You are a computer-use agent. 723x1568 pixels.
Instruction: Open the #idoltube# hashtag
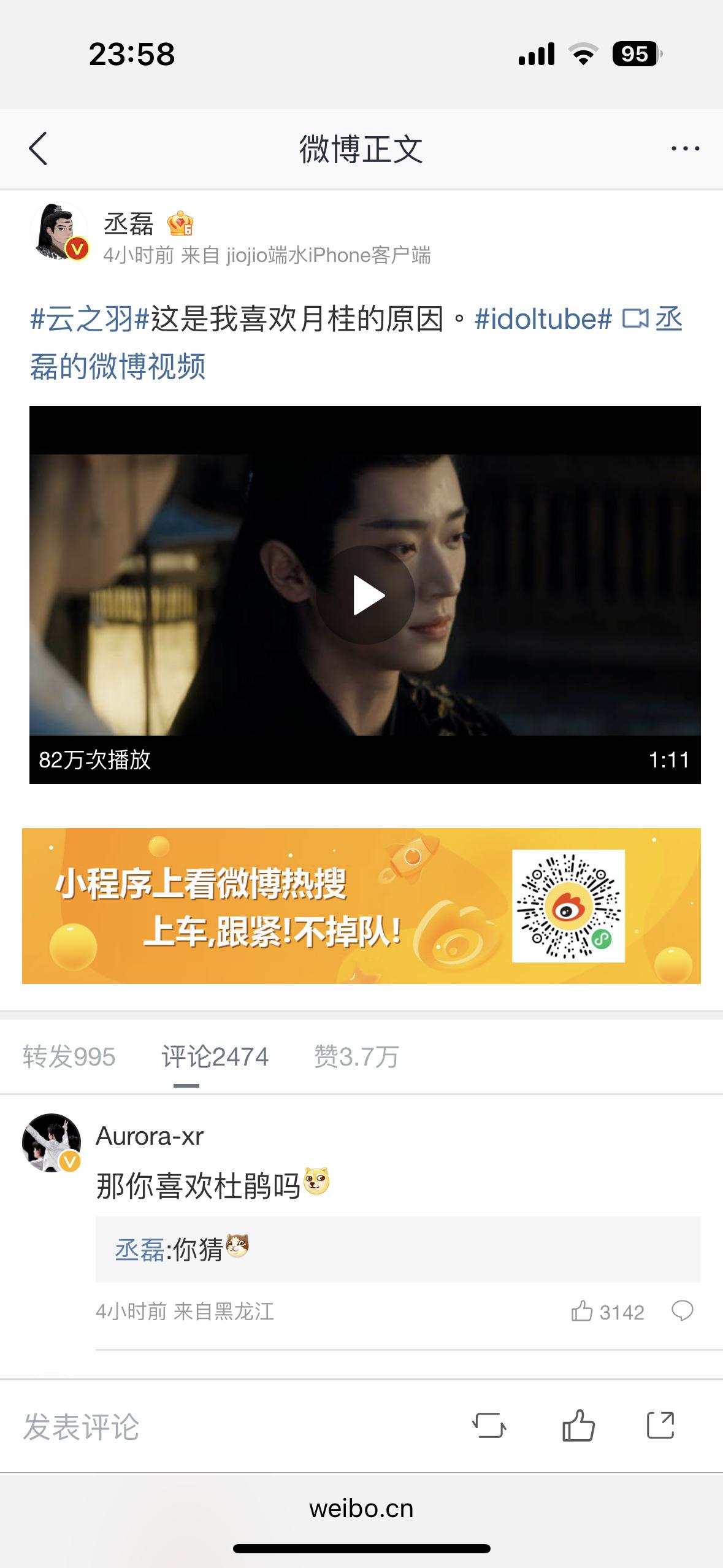[x=543, y=319]
